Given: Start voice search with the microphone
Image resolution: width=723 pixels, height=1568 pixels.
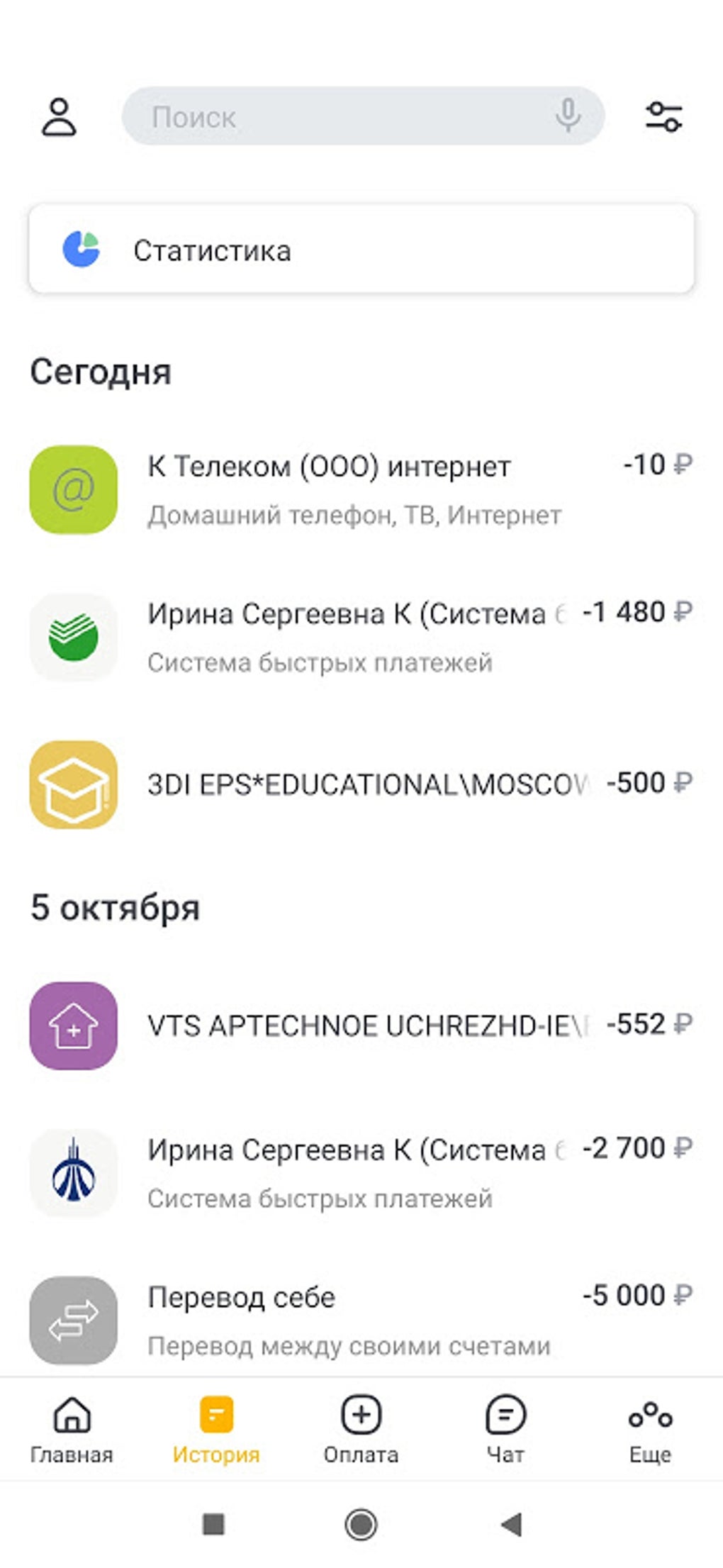Looking at the screenshot, I should click(x=568, y=116).
